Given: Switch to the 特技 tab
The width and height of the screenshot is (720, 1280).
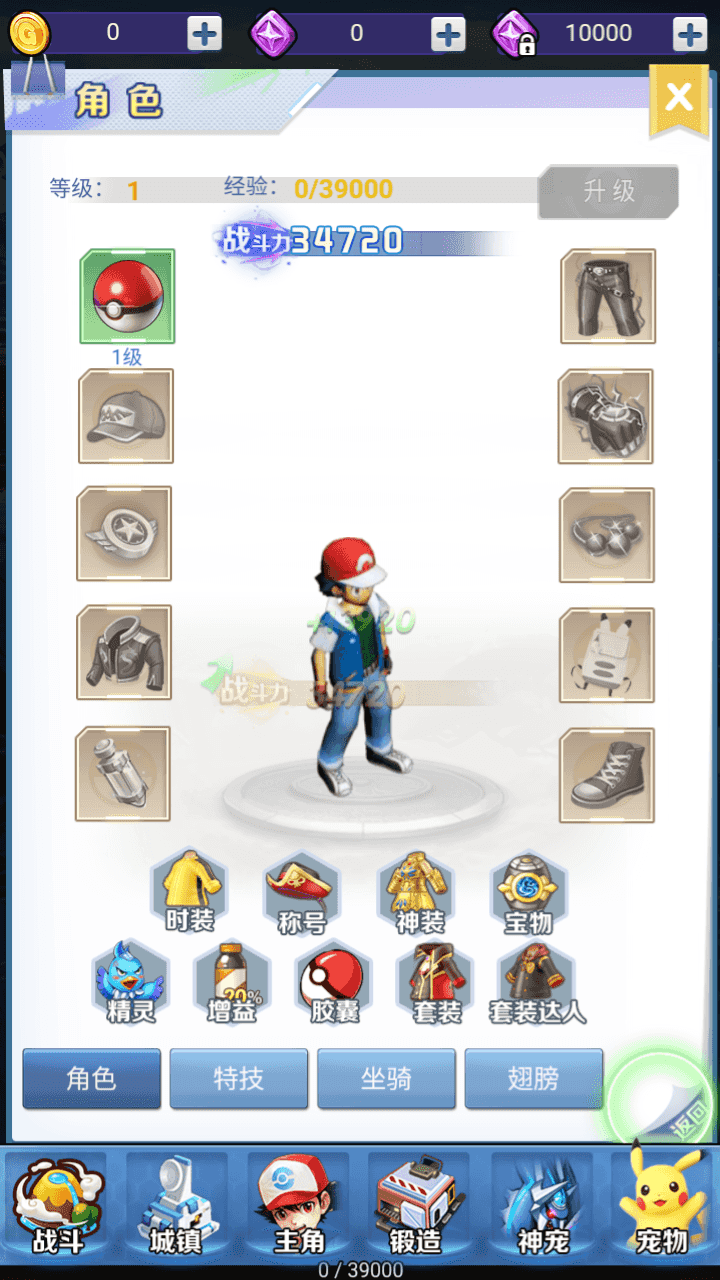Looking at the screenshot, I should pos(239,1079).
